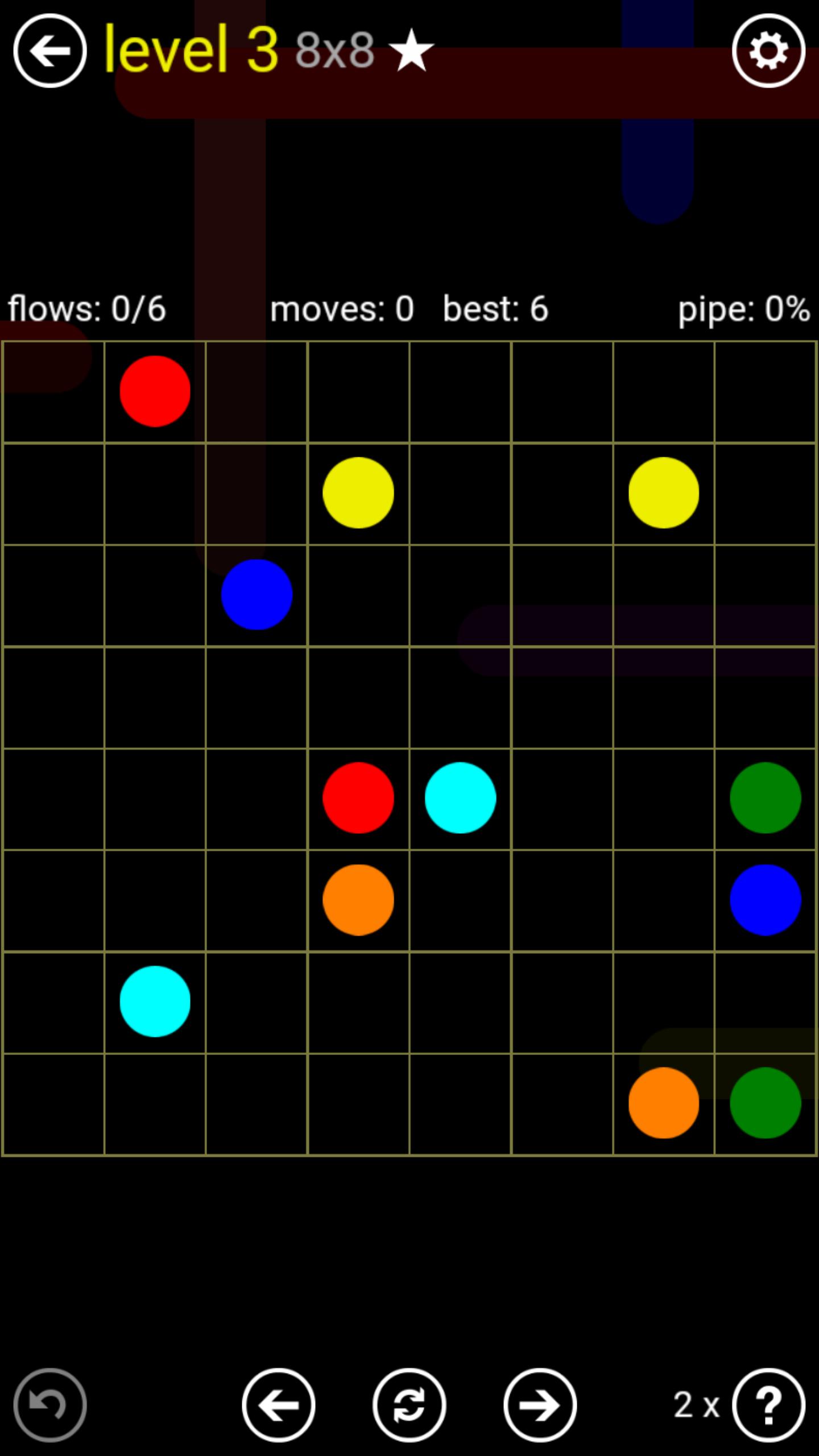This screenshot has width=819, height=1456.
Task: Select the cyan dot beside the red dot
Action: coord(460,798)
